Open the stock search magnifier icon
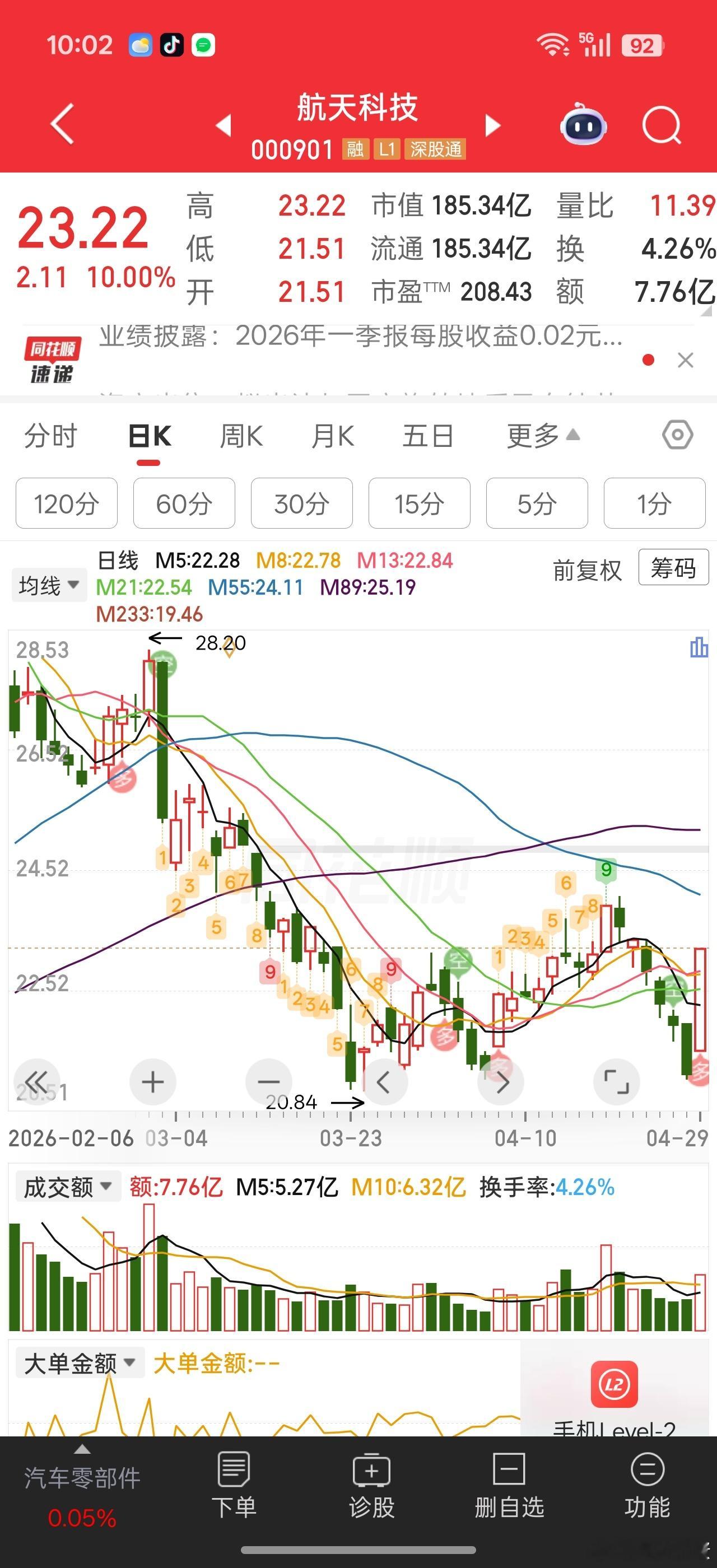The width and height of the screenshot is (717, 1568). pos(661,125)
